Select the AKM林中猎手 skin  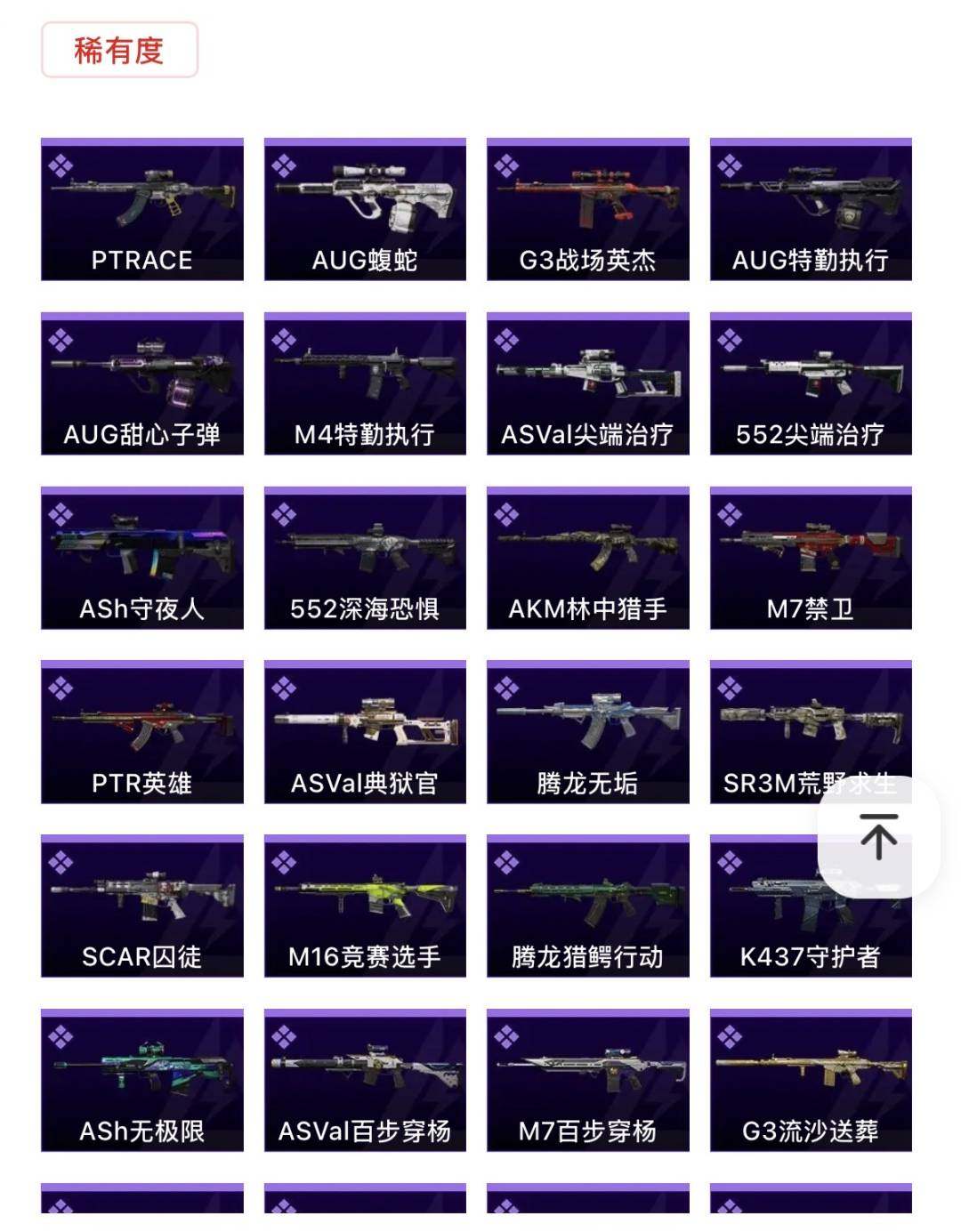[x=587, y=559]
